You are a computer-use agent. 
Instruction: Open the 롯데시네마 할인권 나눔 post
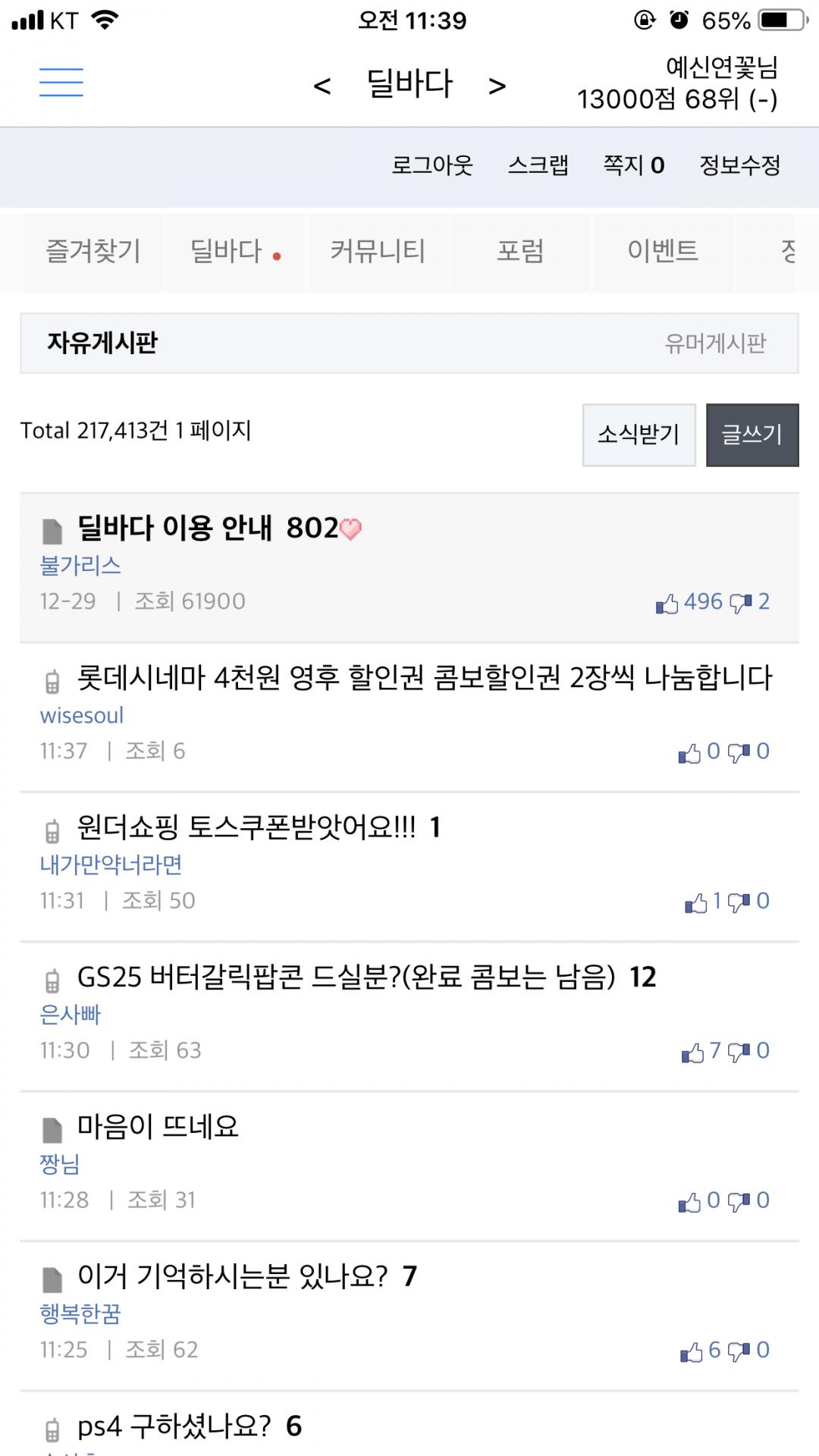pyautogui.click(x=424, y=677)
